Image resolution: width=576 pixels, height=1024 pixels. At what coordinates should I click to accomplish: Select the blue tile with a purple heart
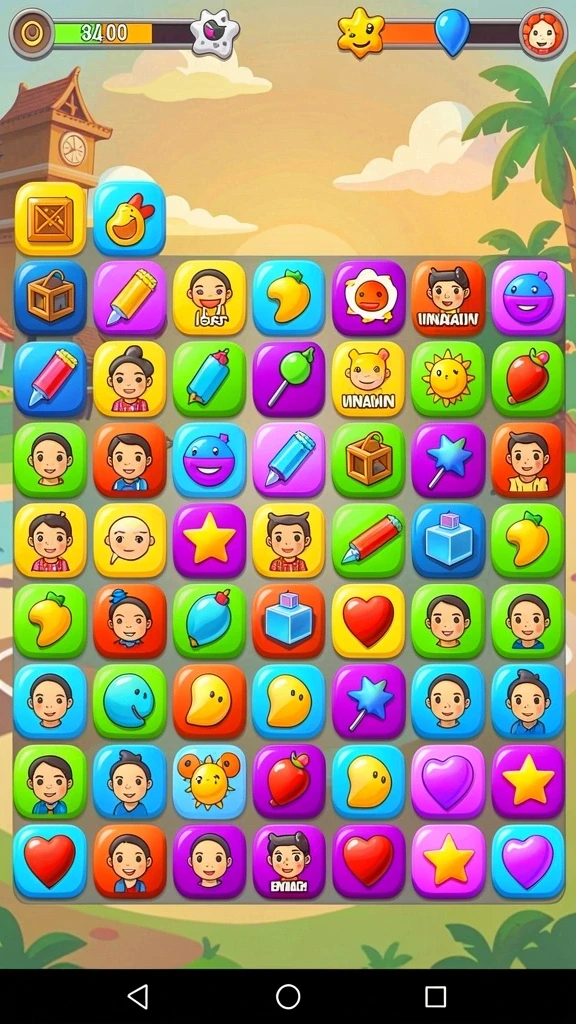click(x=528, y=862)
